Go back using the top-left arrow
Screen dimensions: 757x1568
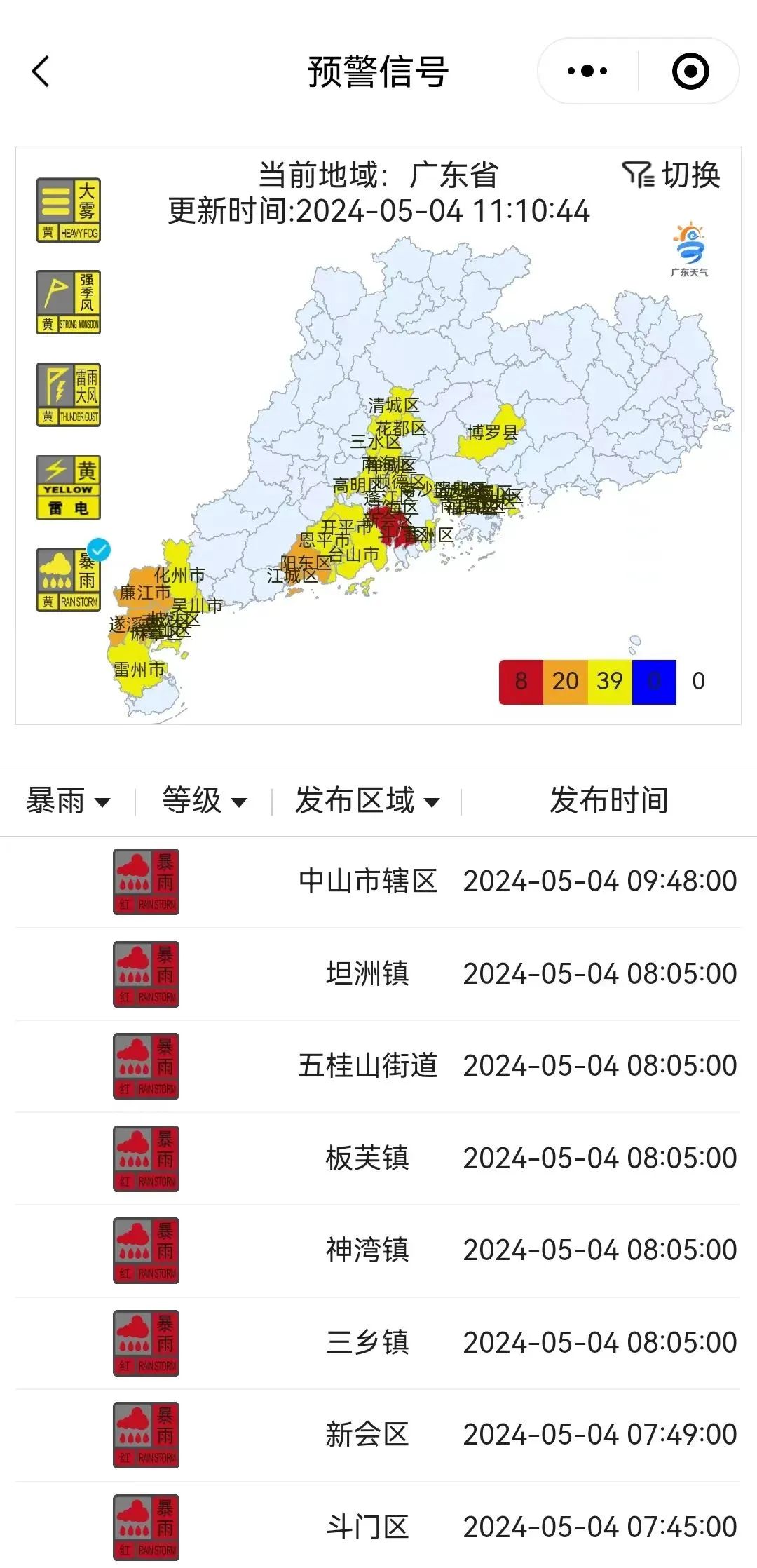click(x=41, y=72)
